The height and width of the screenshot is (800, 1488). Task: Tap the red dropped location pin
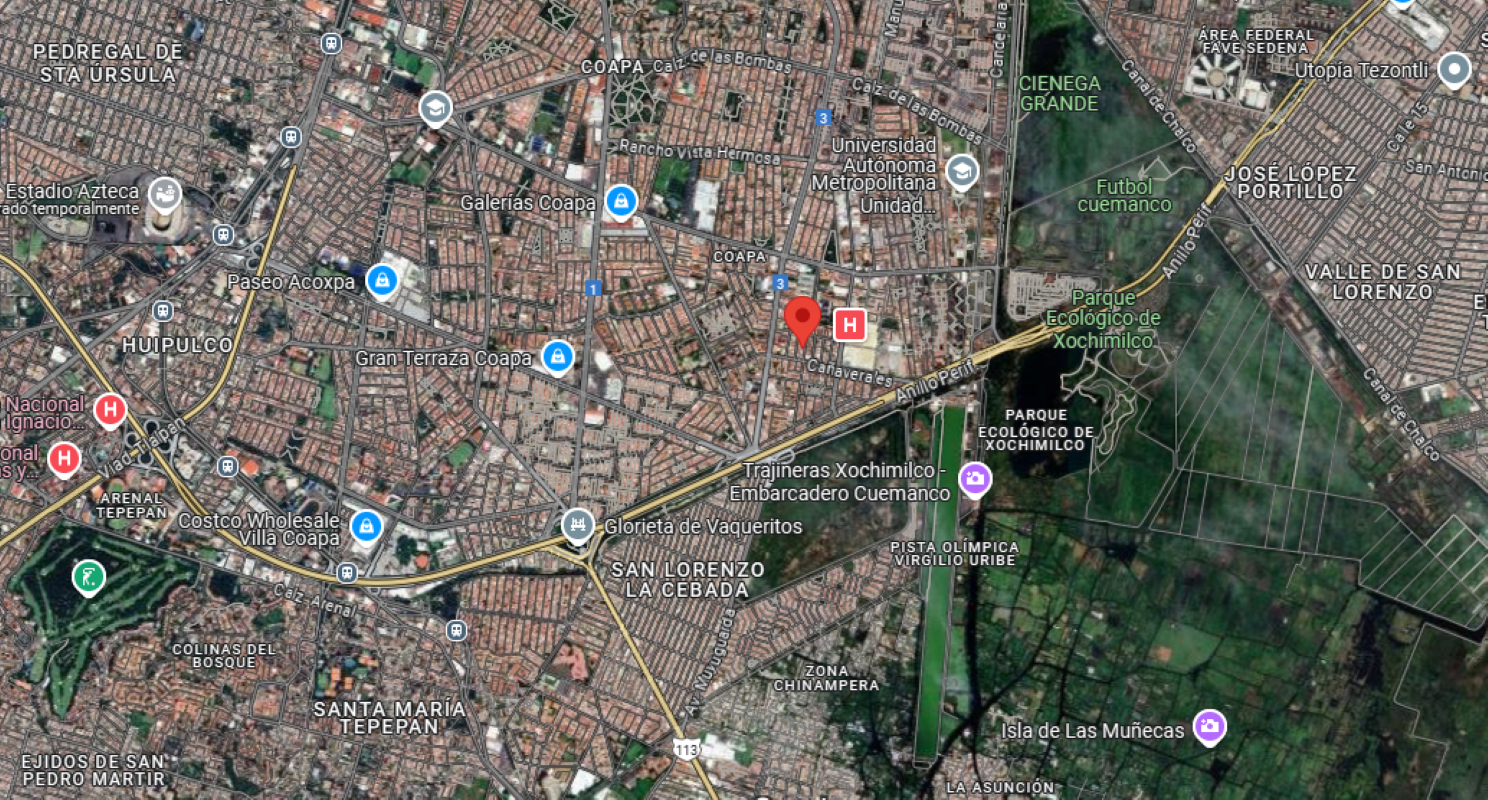point(802,319)
